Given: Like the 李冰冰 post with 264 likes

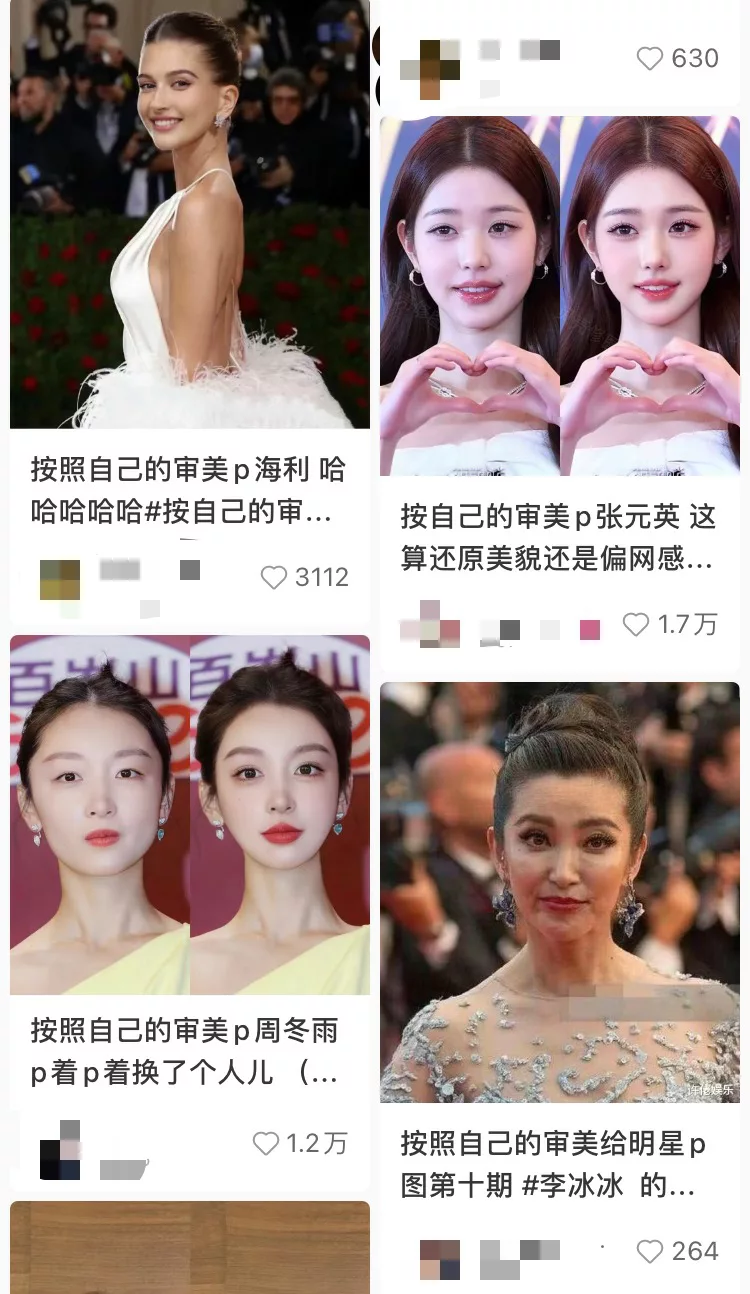Looking at the screenshot, I should (x=650, y=1251).
